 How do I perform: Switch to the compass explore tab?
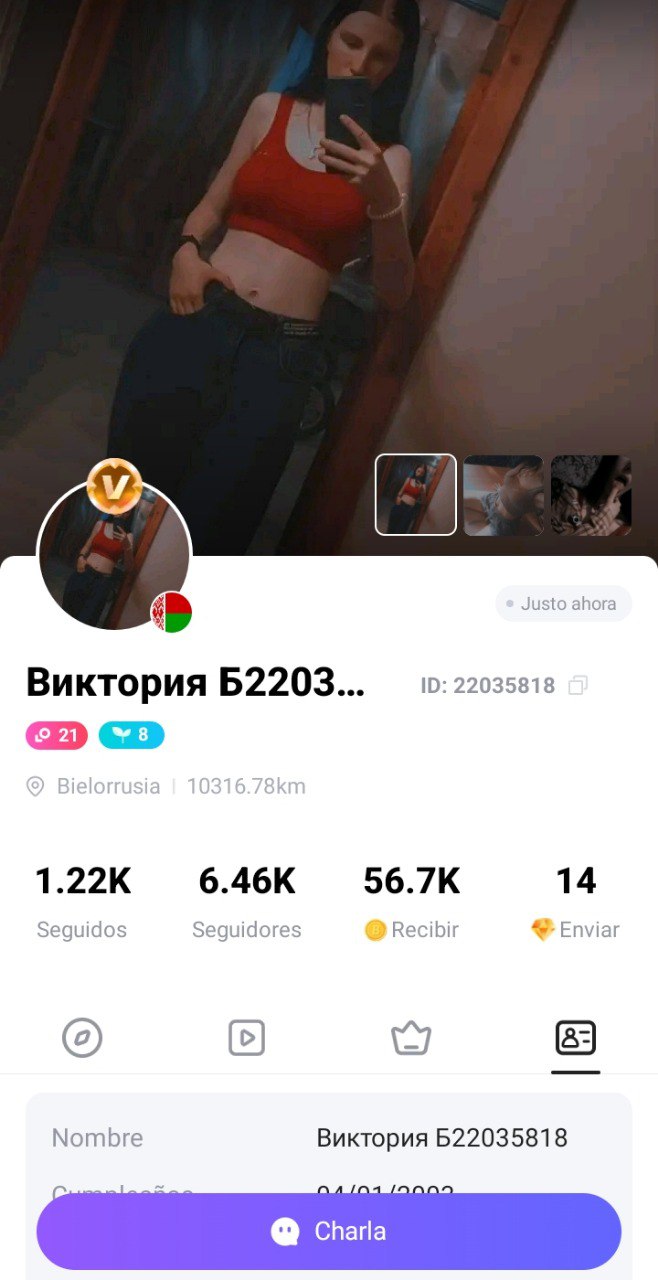point(82,1038)
